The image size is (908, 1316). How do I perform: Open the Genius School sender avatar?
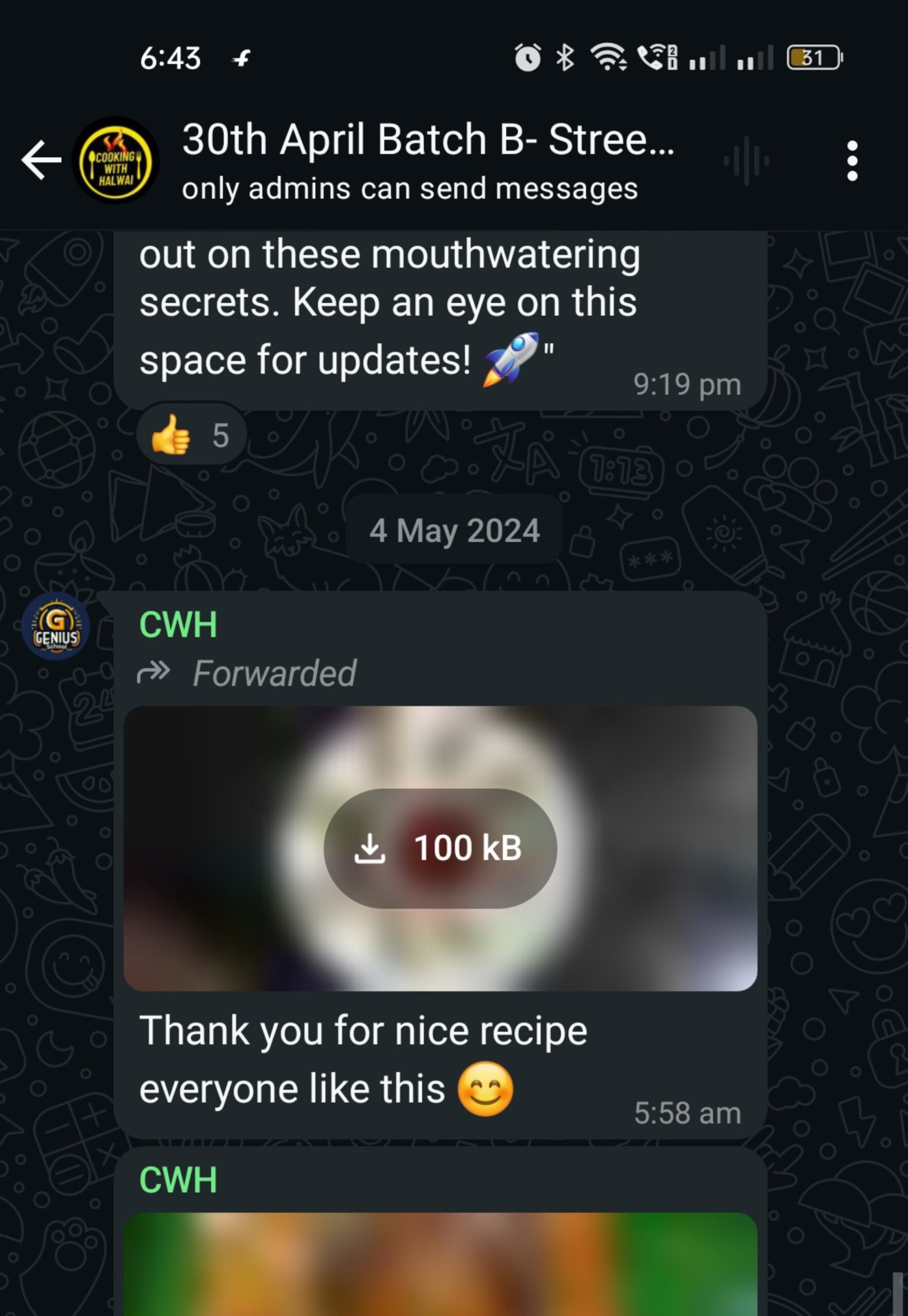point(55,627)
